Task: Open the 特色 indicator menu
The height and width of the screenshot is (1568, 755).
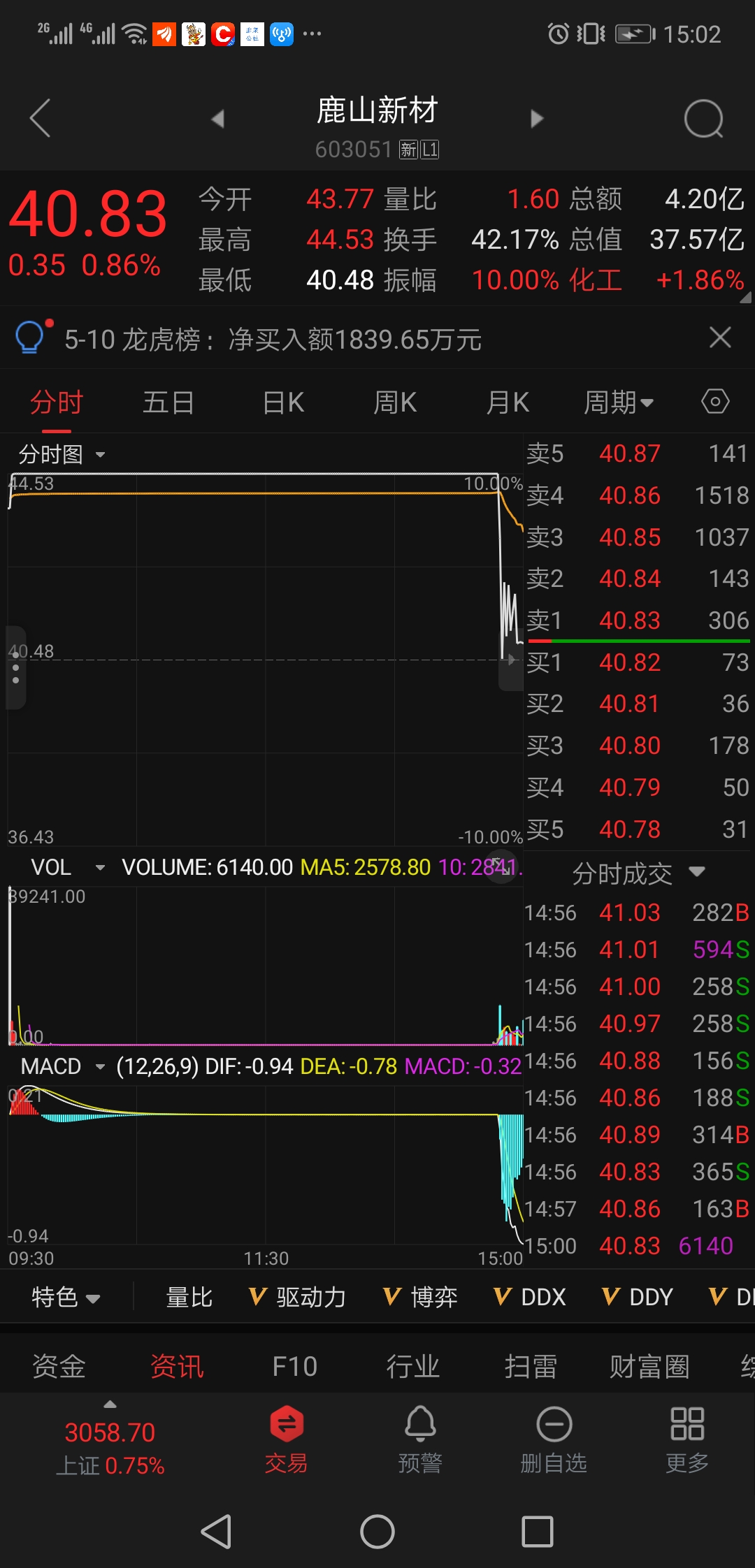Action: 66,1298
